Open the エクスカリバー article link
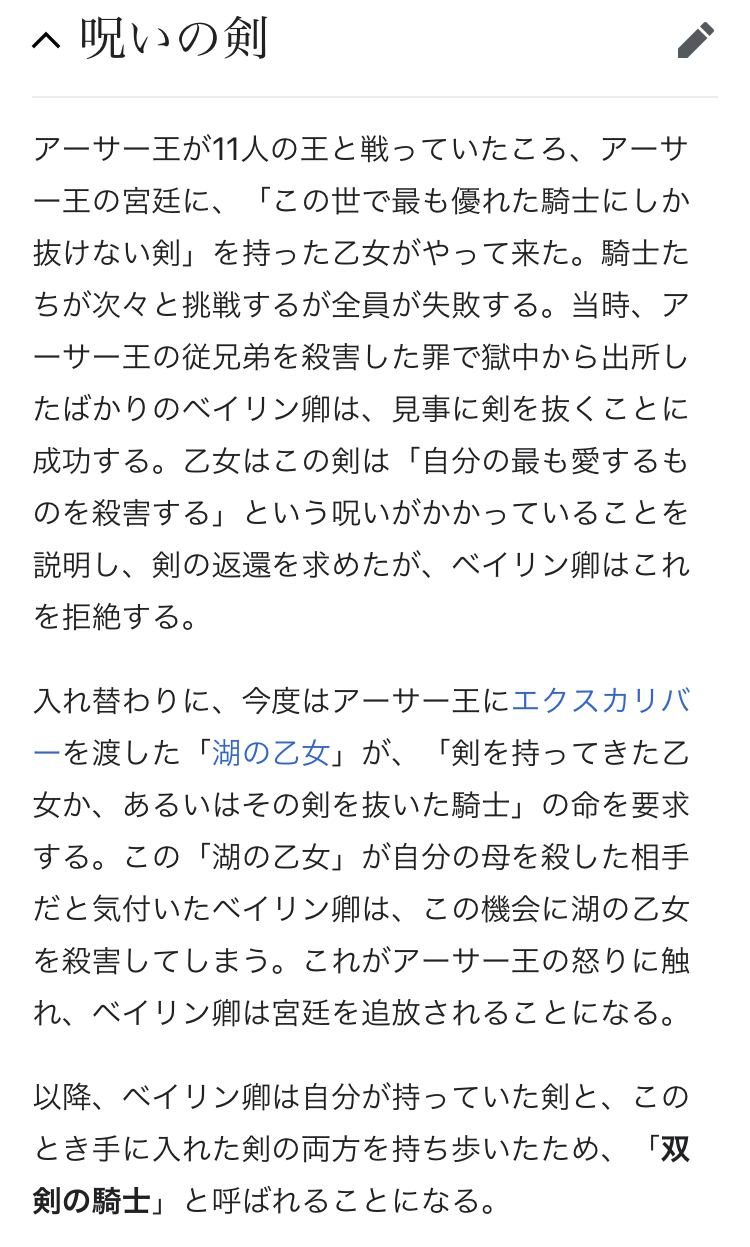This screenshot has width=750, height=1247. click(x=600, y=700)
